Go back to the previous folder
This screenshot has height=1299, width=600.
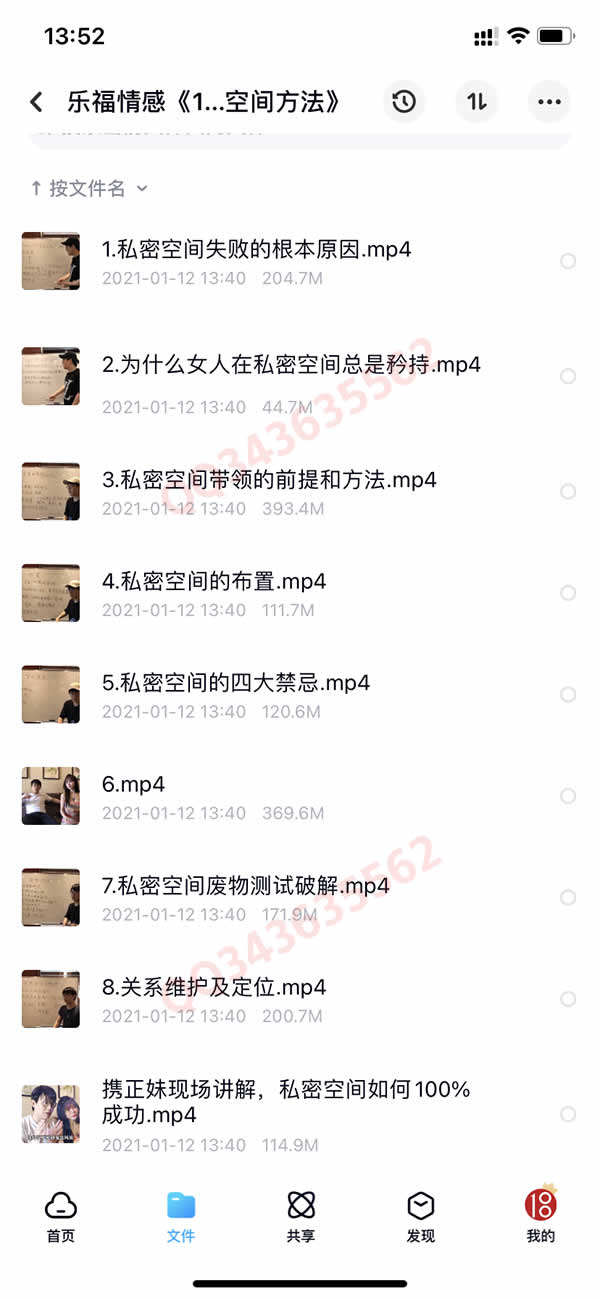[37, 101]
